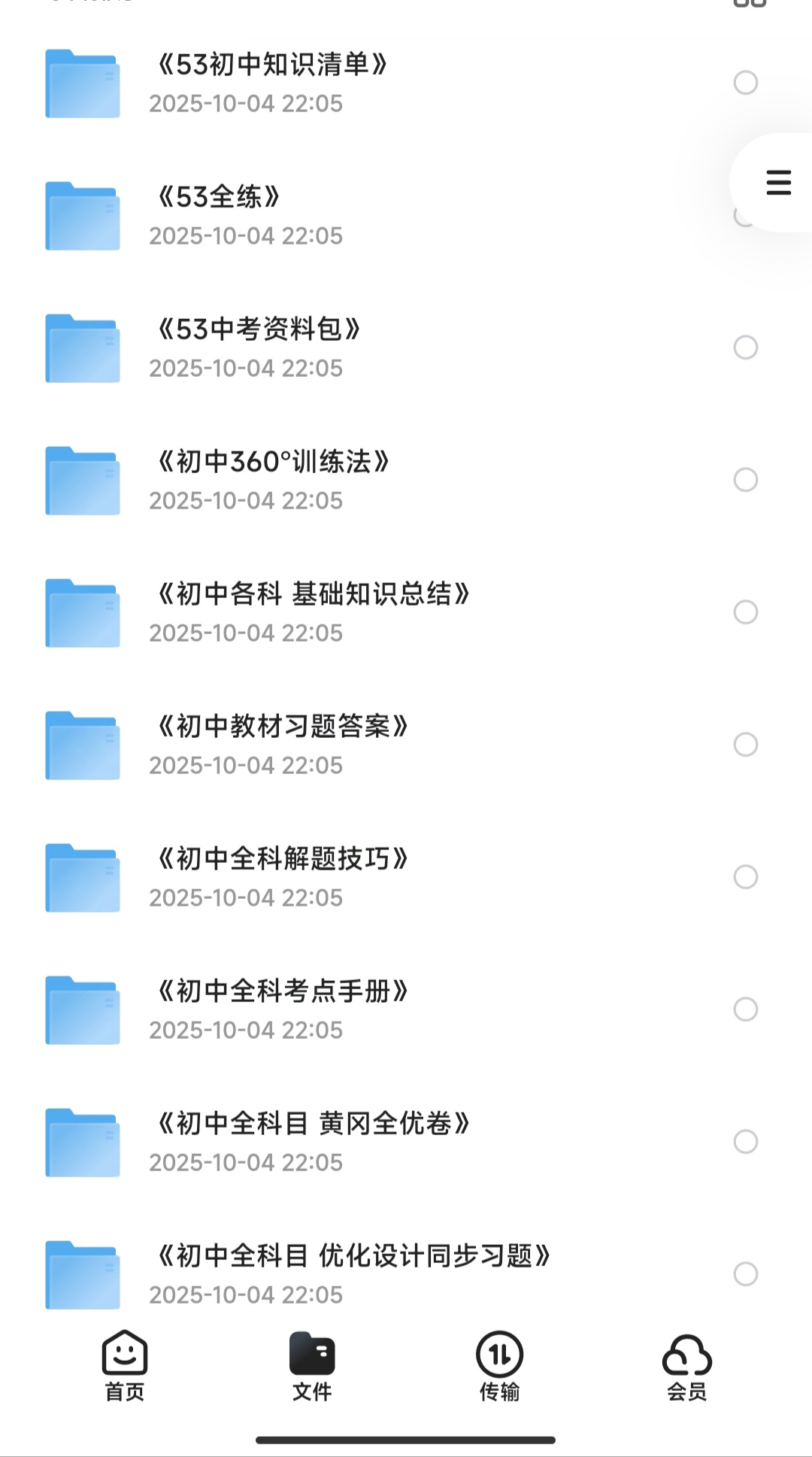Switch to the 传输 tab
Image resolution: width=812 pixels, height=1457 pixels.
click(x=499, y=1366)
